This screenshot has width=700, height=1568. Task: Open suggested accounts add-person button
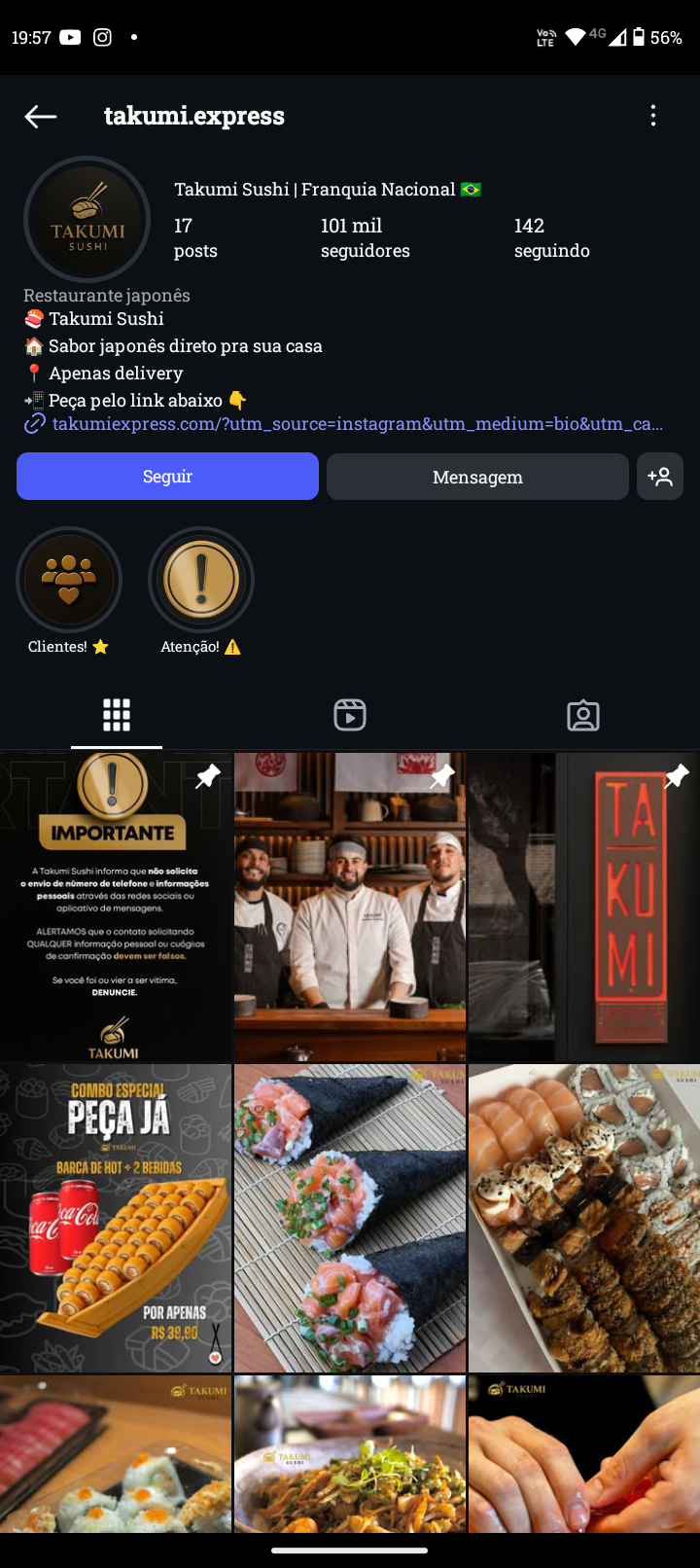(660, 477)
